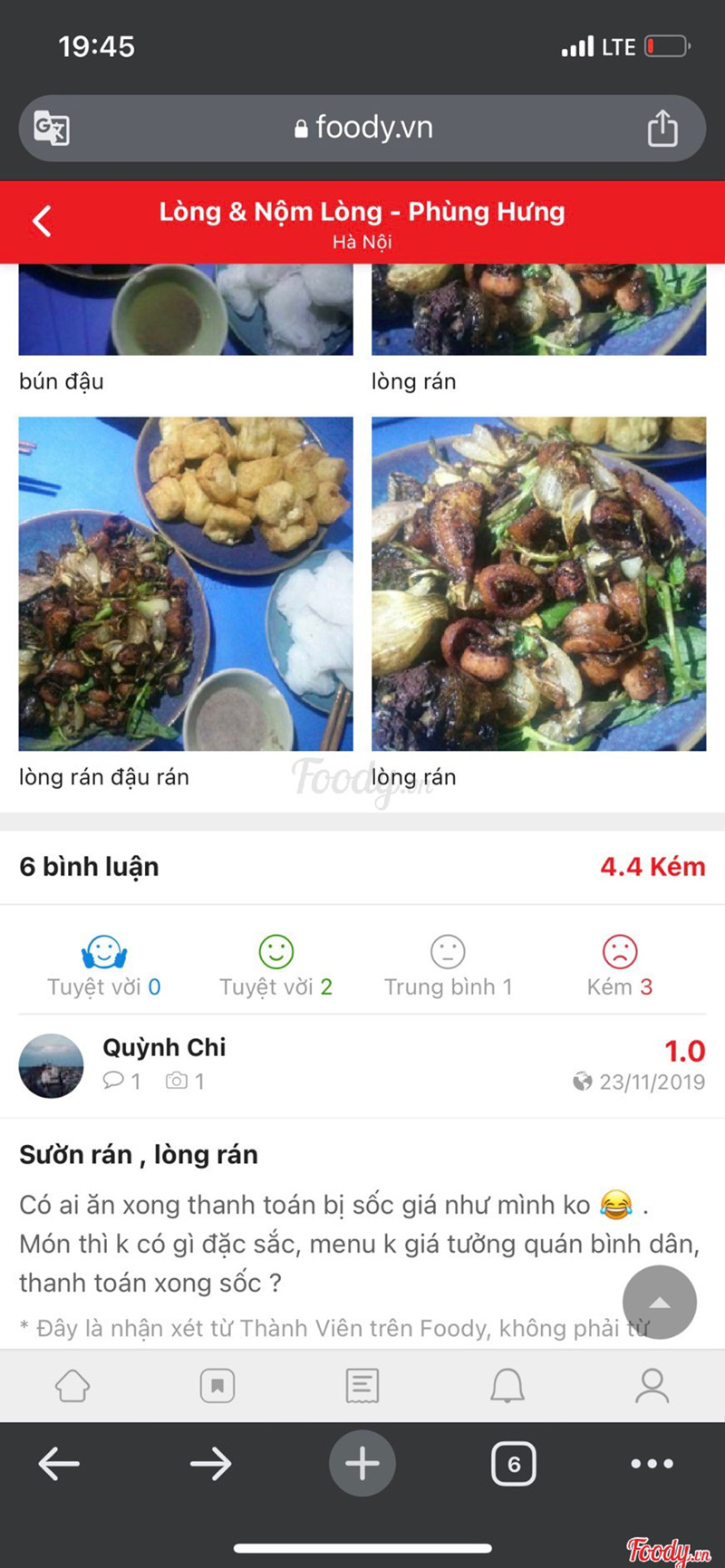
Task: Show the "Kém 3" reviews
Action: (620, 967)
